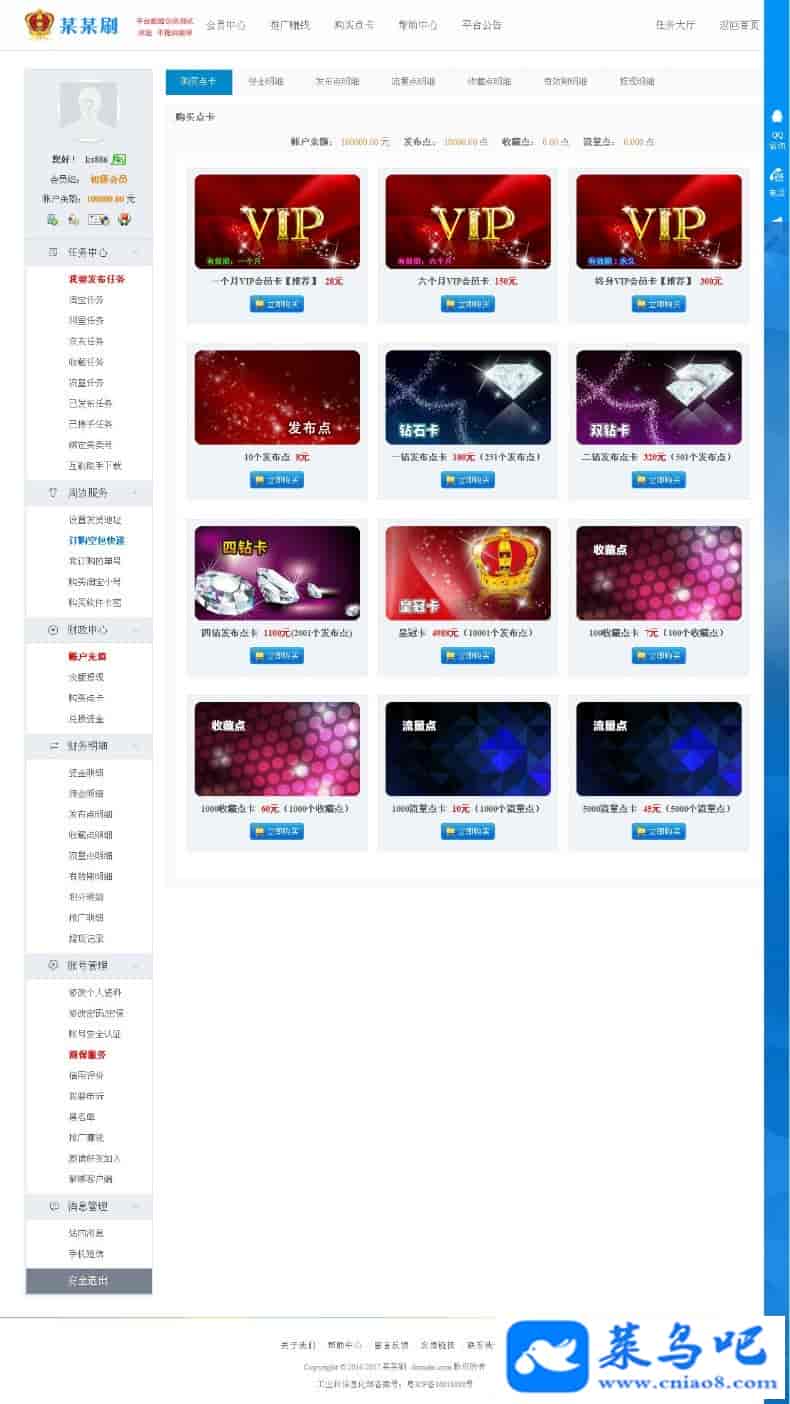Buy the 终身VIP会员卡

pos(659,304)
